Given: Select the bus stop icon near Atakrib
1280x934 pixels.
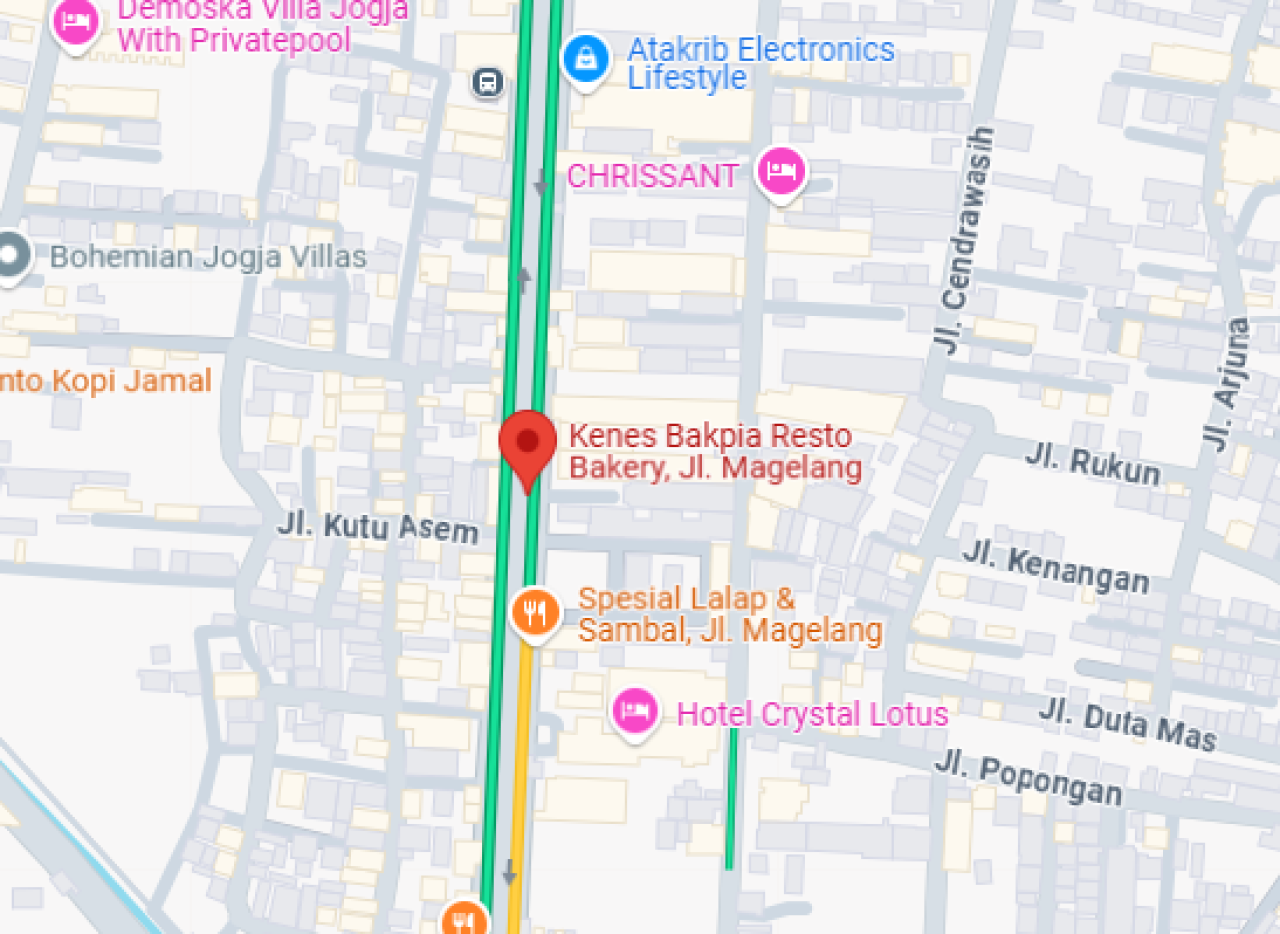Looking at the screenshot, I should (488, 82).
